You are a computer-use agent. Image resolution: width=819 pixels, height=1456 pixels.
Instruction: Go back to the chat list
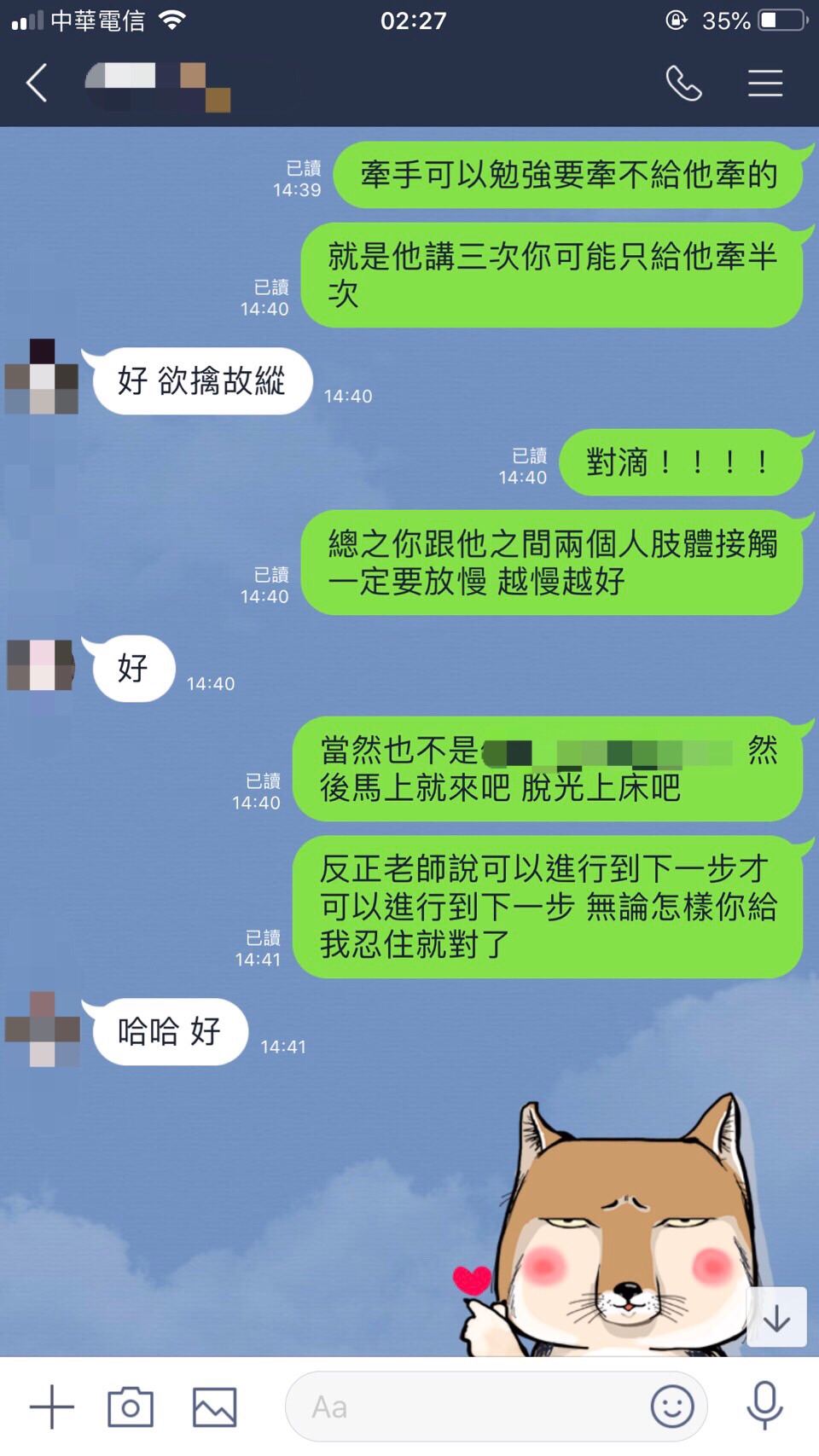38,84
